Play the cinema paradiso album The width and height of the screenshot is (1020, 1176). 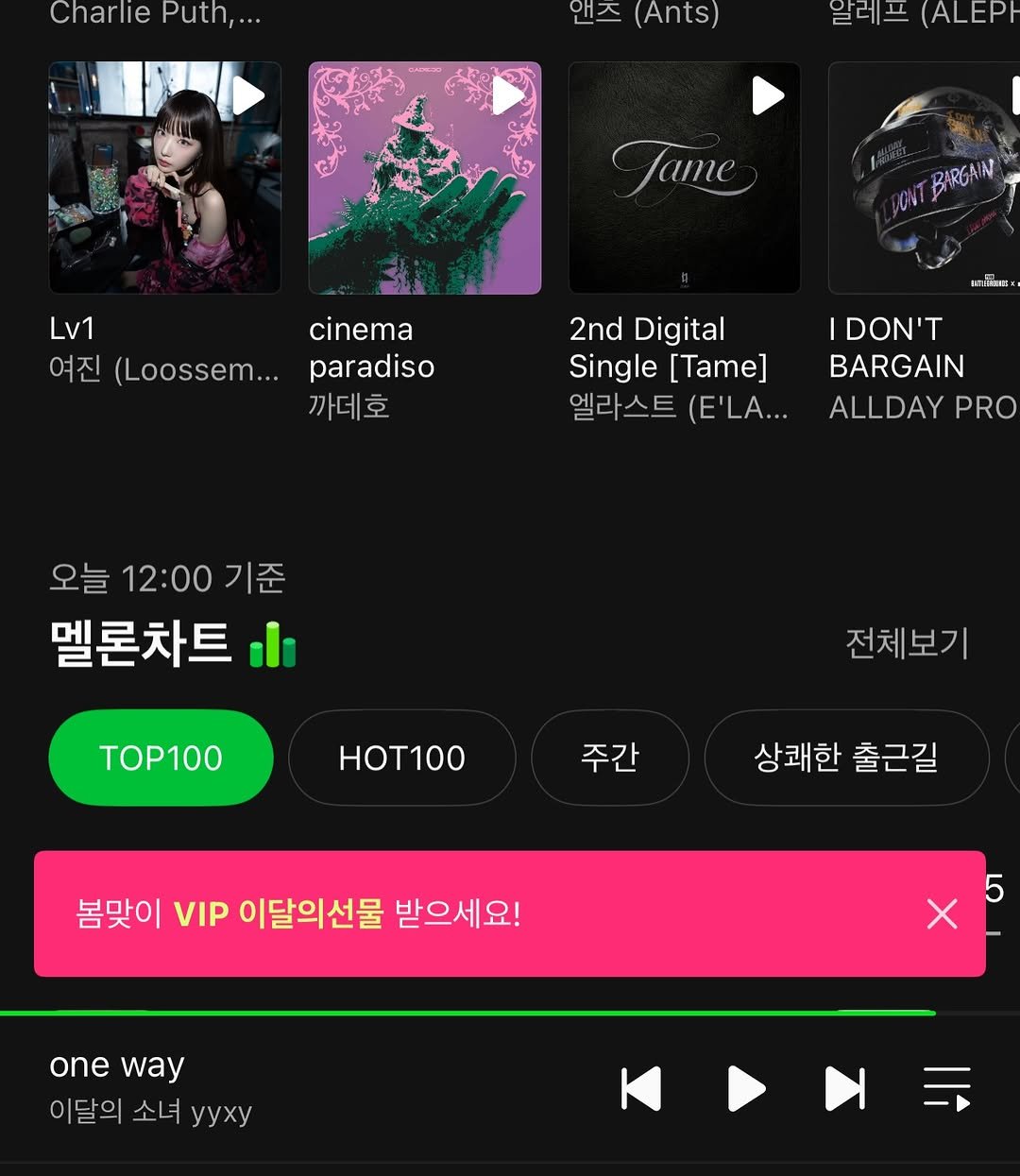pyautogui.click(x=508, y=95)
